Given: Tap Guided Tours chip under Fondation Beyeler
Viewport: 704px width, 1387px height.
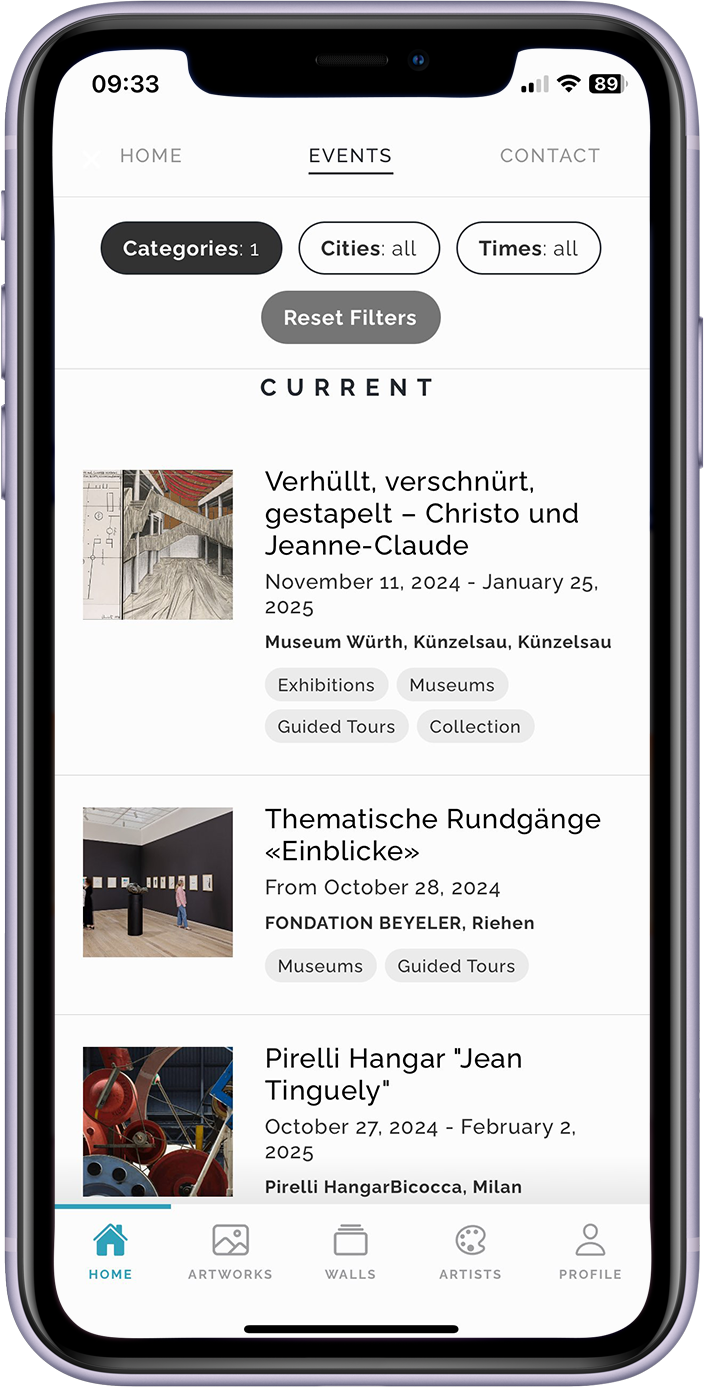Looking at the screenshot, I should [x=456, y=966].
